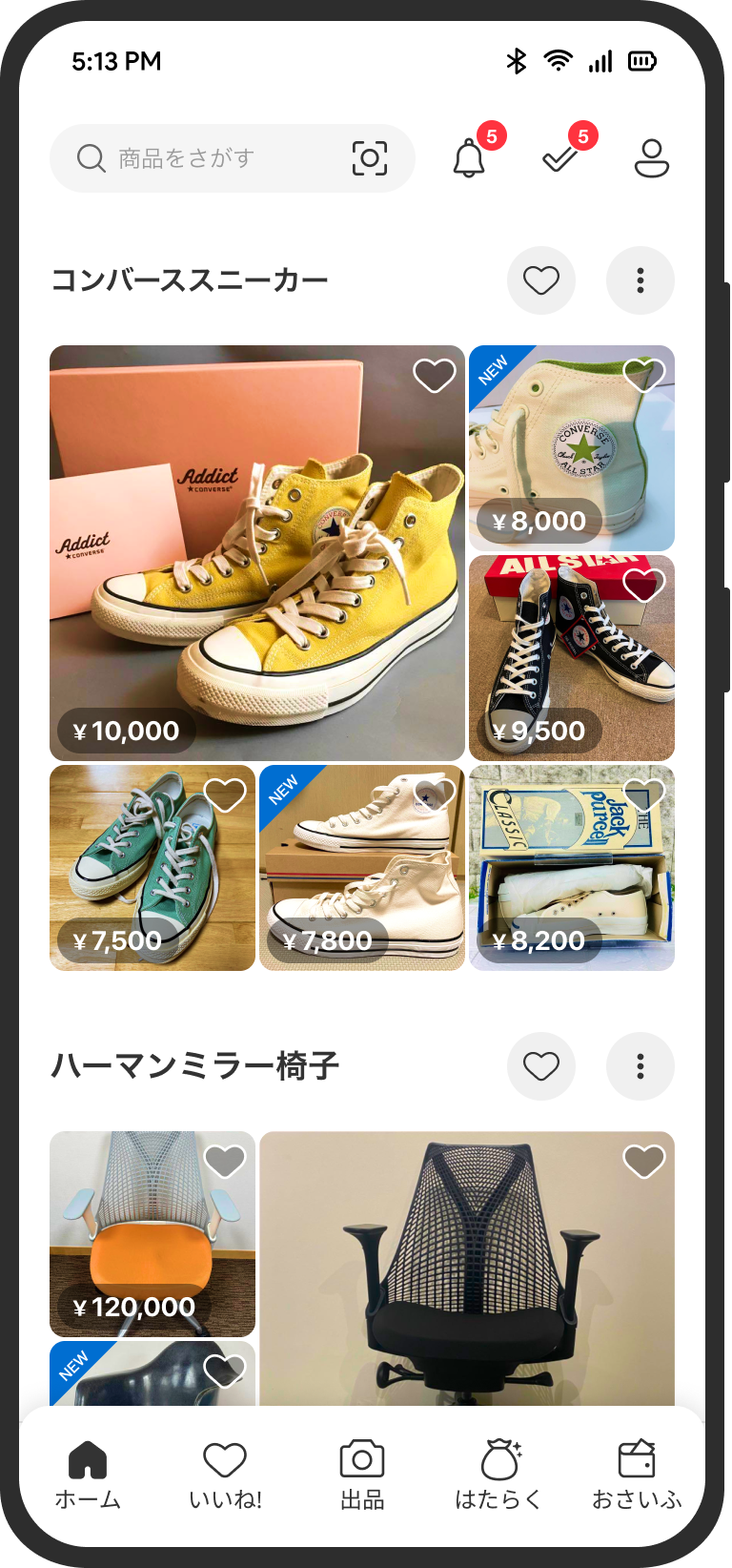The height and width of the screenshot is (1568, 732).
Task: Open camera image search in search bar
Action: point(369,158)
